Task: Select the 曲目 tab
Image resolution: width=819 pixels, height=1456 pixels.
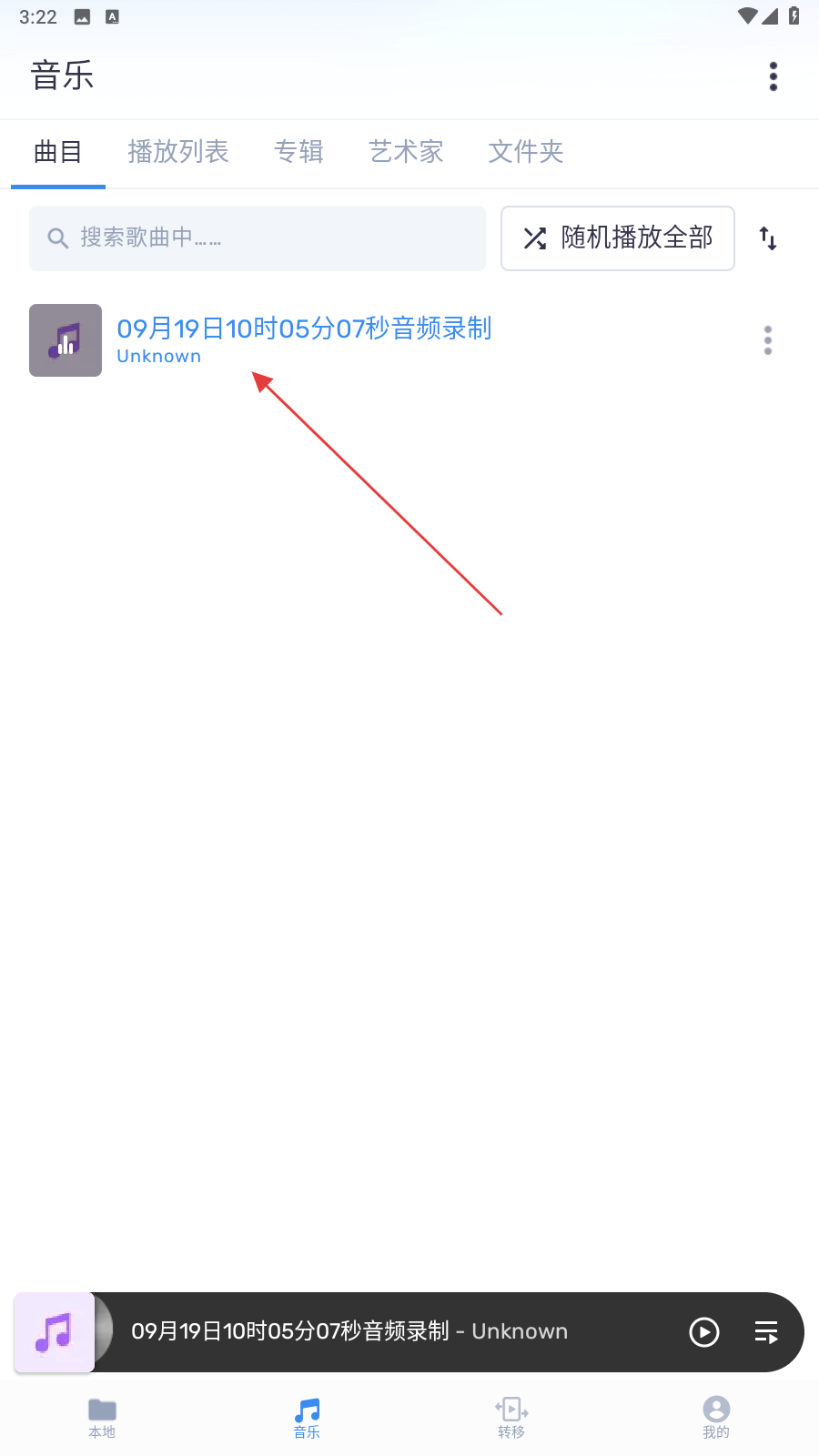Action: (x=58, y=151)
